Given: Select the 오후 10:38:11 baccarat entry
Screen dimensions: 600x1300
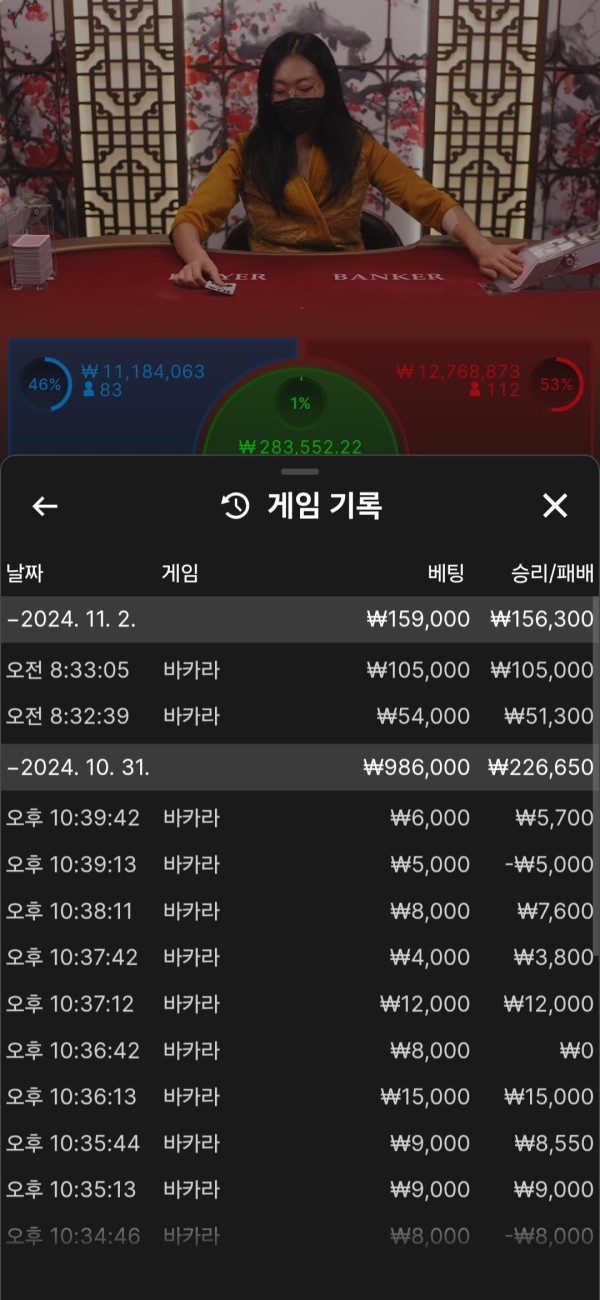Looking at the screenshot, I should tap(299, 911).
